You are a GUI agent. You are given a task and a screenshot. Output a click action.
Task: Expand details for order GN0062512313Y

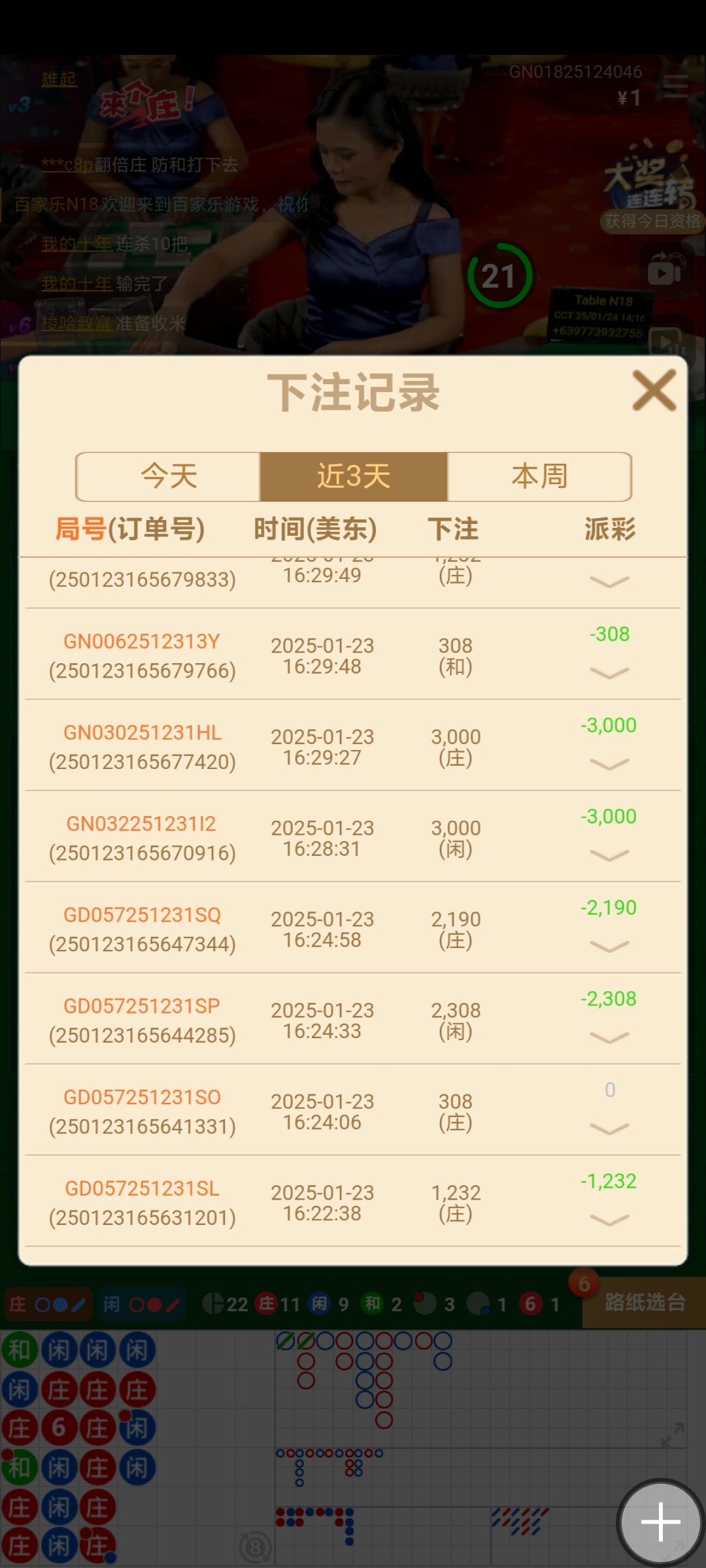(x=609, y=672)
